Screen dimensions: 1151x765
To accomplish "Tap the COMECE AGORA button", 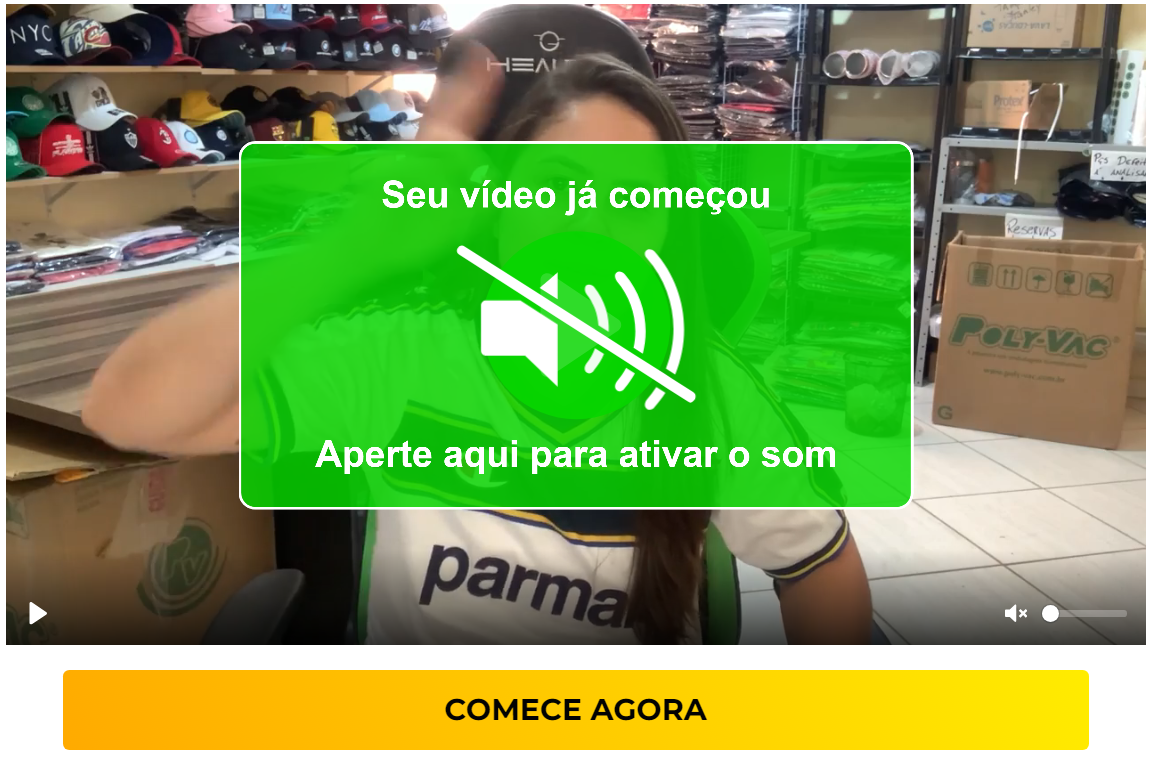I will (575, 710).
